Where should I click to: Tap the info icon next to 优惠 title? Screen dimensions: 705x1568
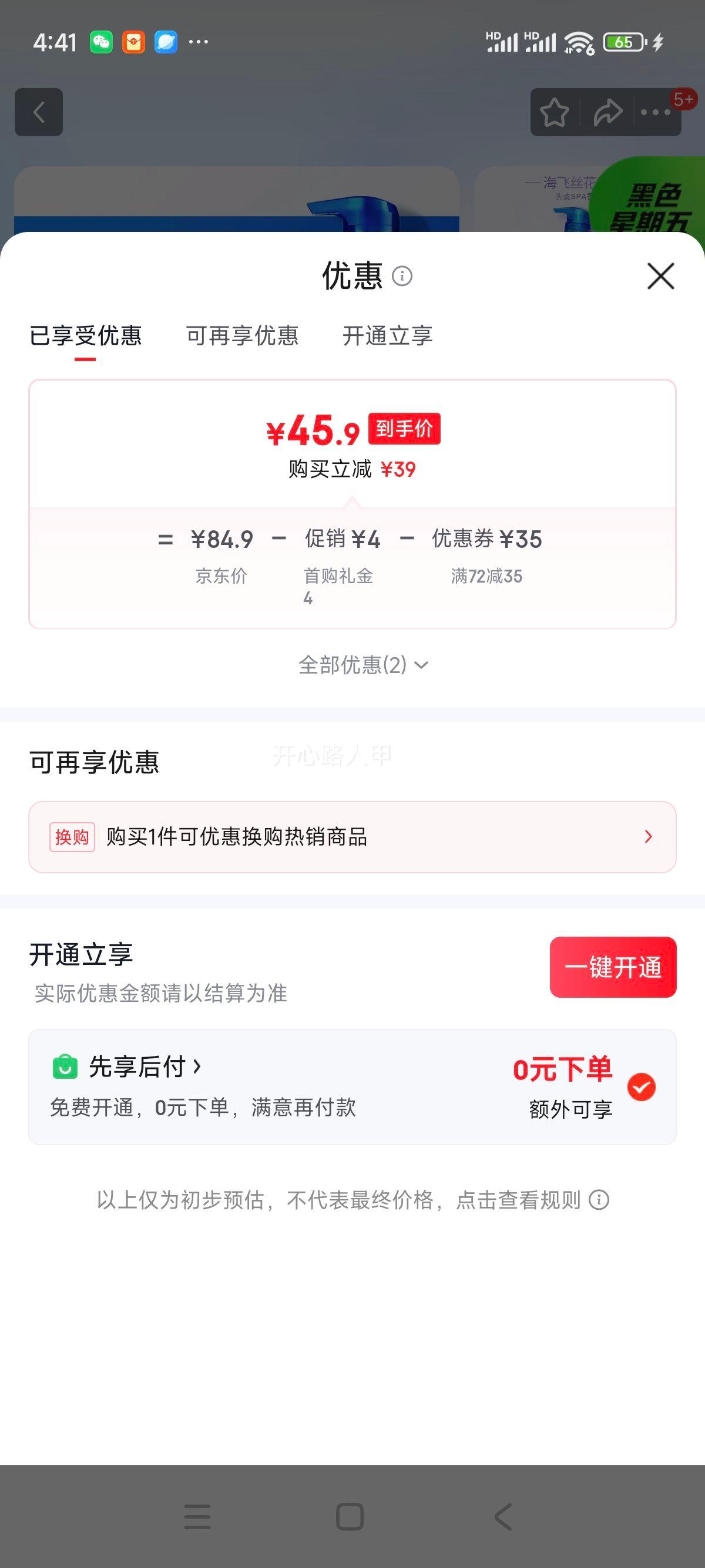point(402,278)
